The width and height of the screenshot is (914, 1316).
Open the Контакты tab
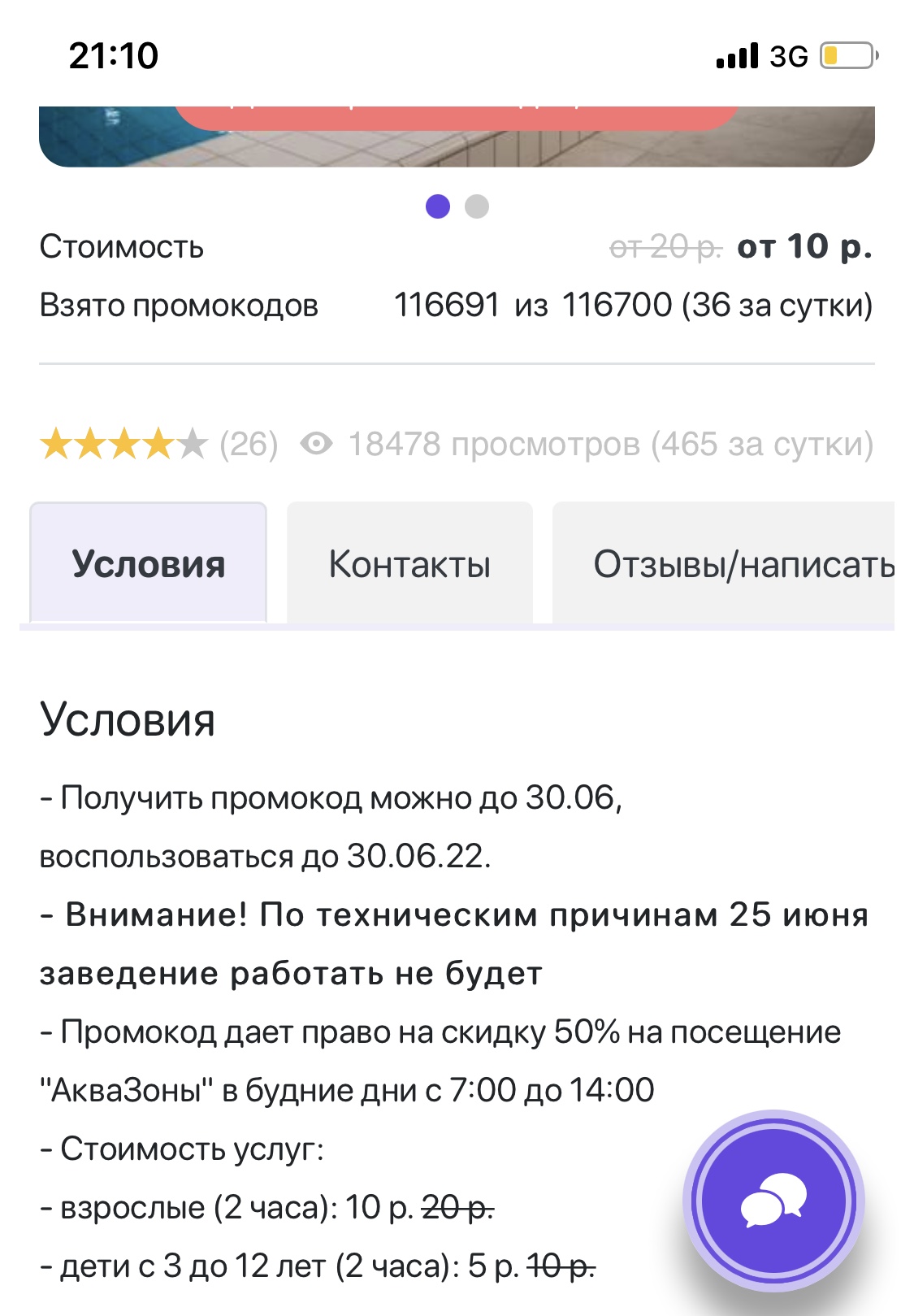pos(409,563)
